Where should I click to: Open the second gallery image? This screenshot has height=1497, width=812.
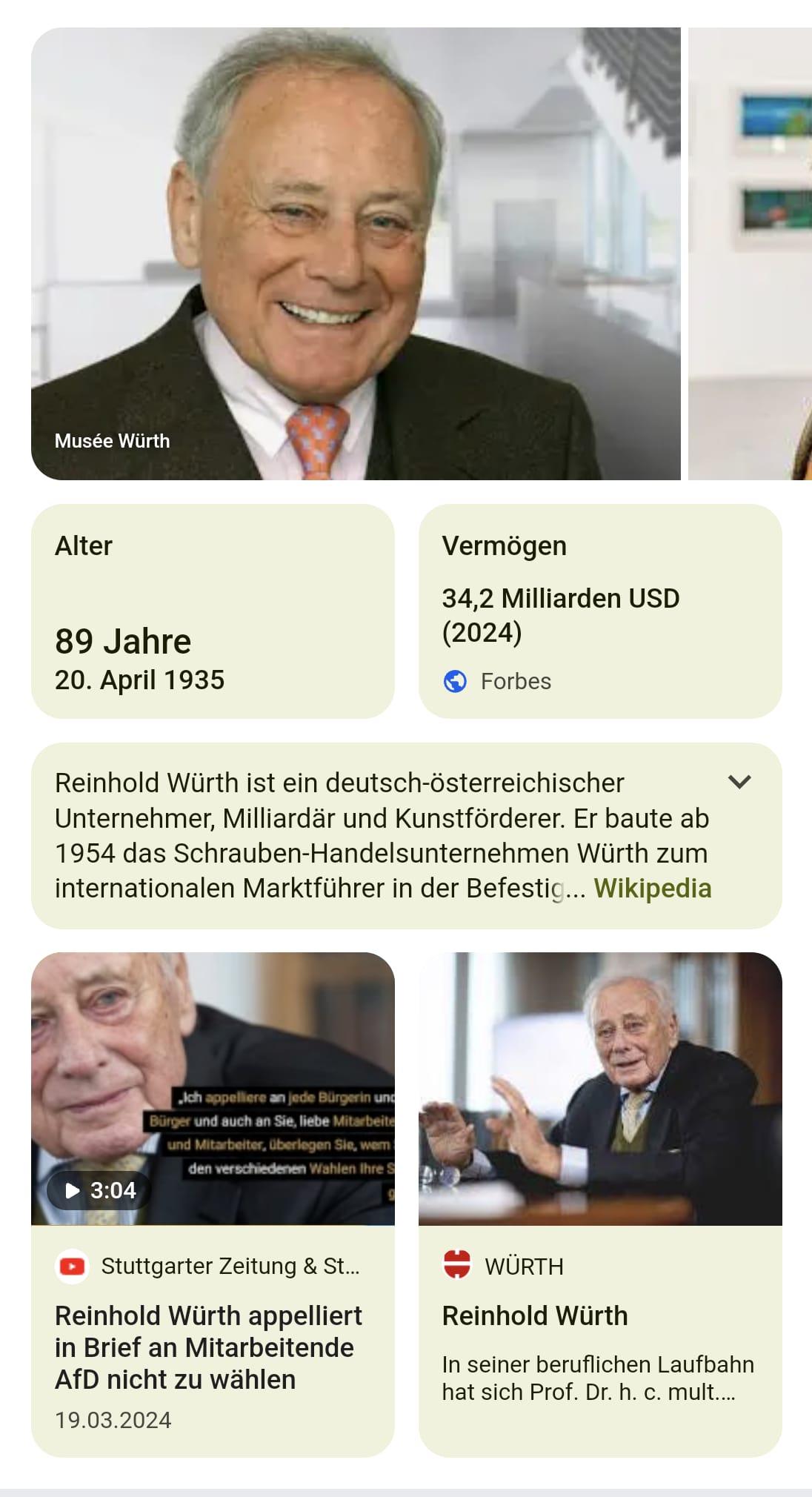(x=750, y=253)
